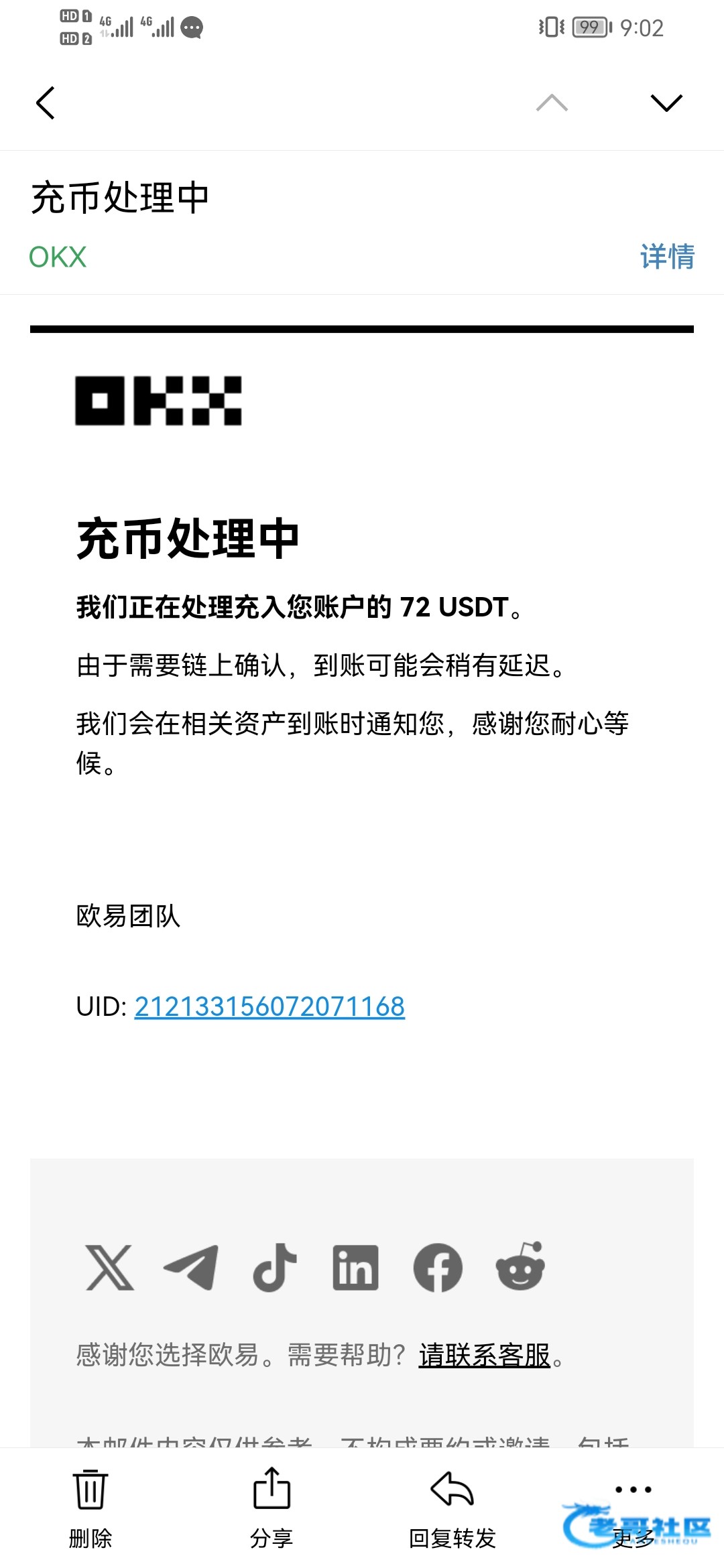The height and width of the screenshot is (1568, 724).
Task: Open the previous email with the up arrow
Action: (552, 103)
